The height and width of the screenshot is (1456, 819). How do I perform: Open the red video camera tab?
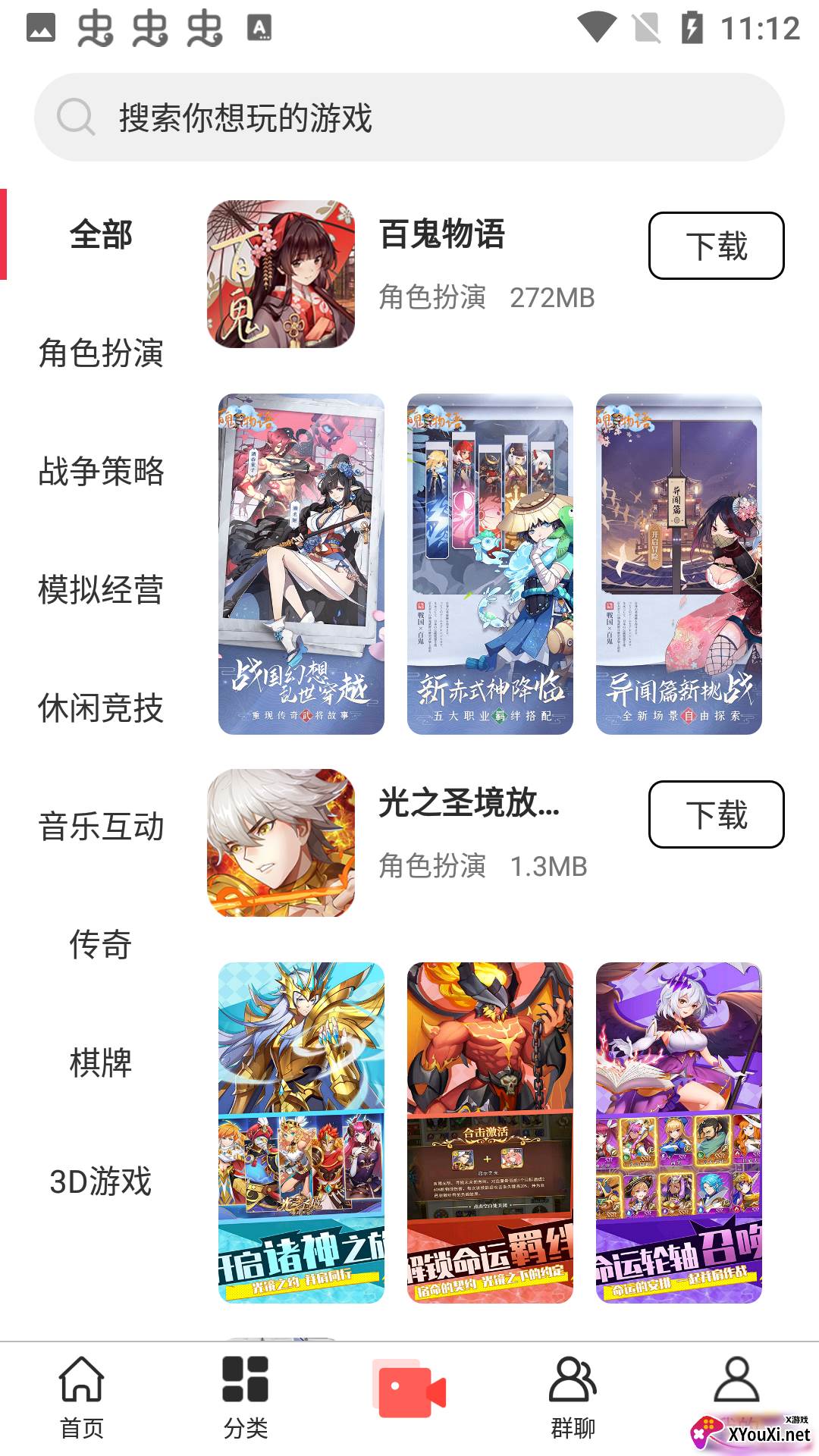click(409, 1389)
